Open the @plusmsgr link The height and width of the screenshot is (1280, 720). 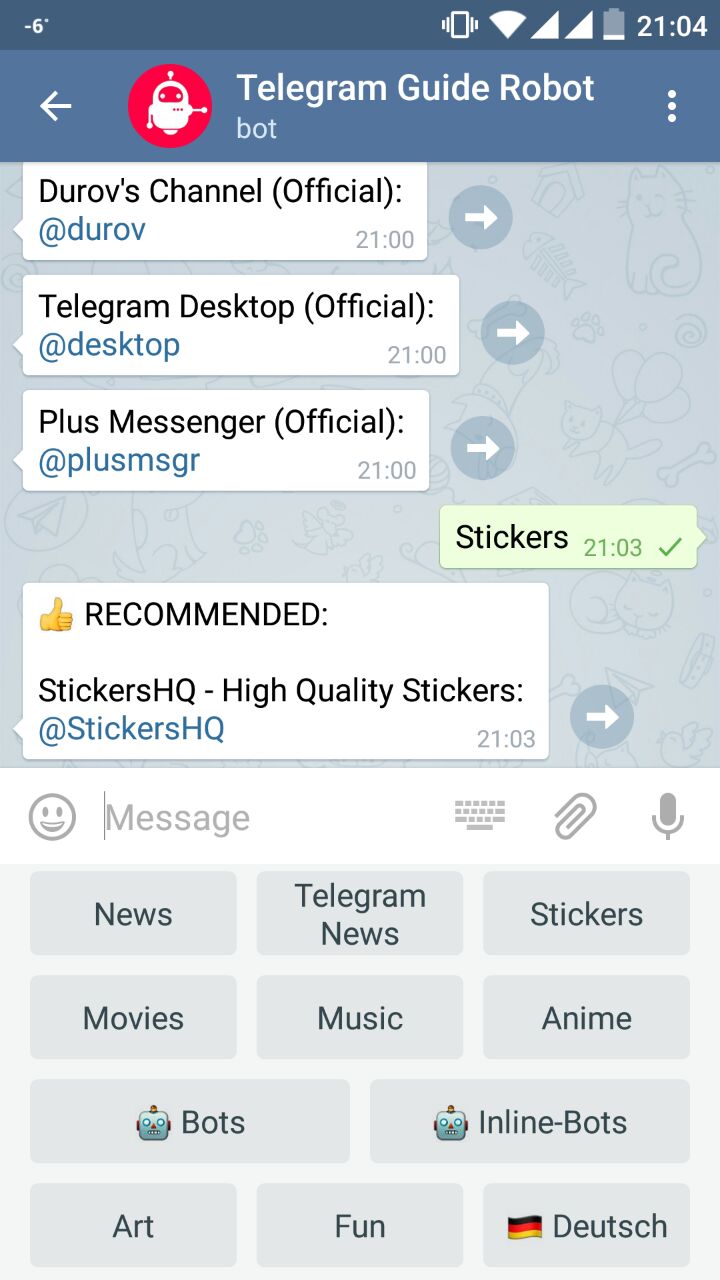[119, 461]
